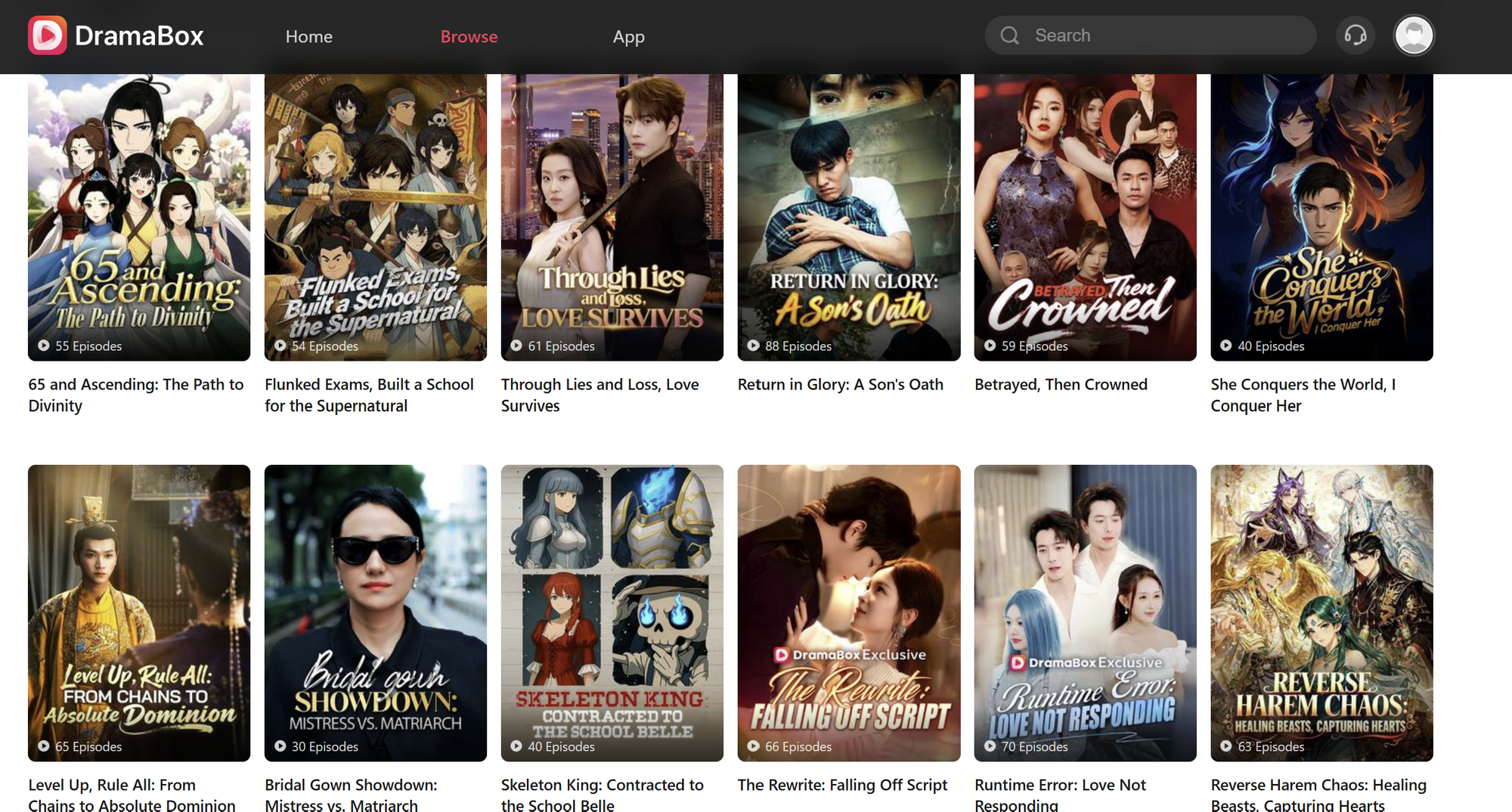Select Bridal Gown Showdown: Mistress vs. Matriarch
The width and height of the screenshot is (1512, 812).
click(x=376, y=612)
